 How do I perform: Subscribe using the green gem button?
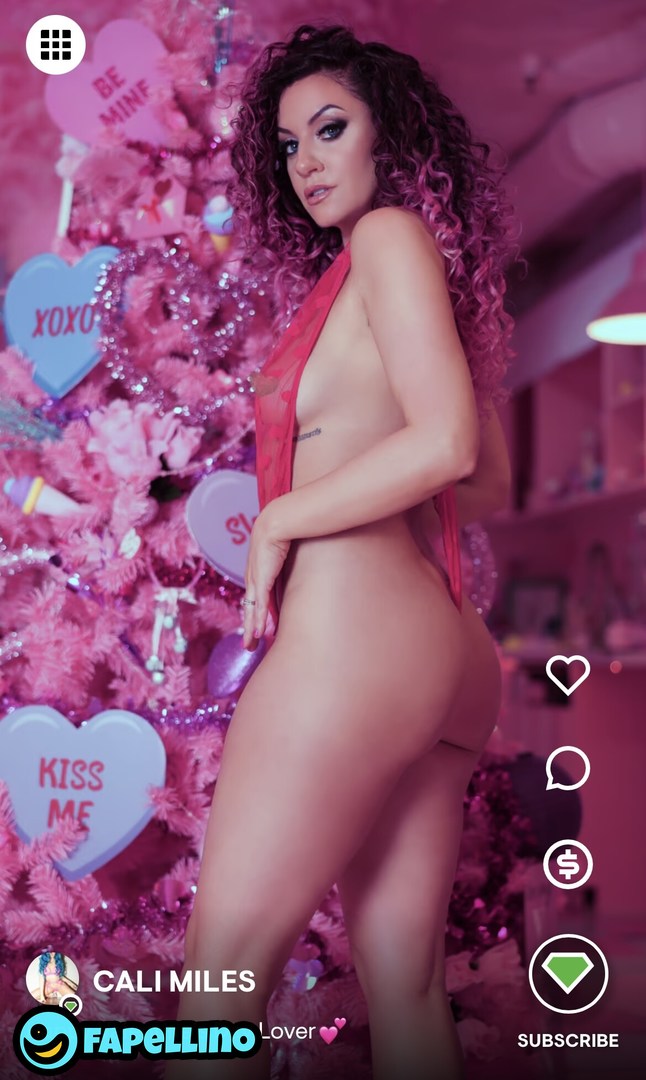click(x=568, y=974)
